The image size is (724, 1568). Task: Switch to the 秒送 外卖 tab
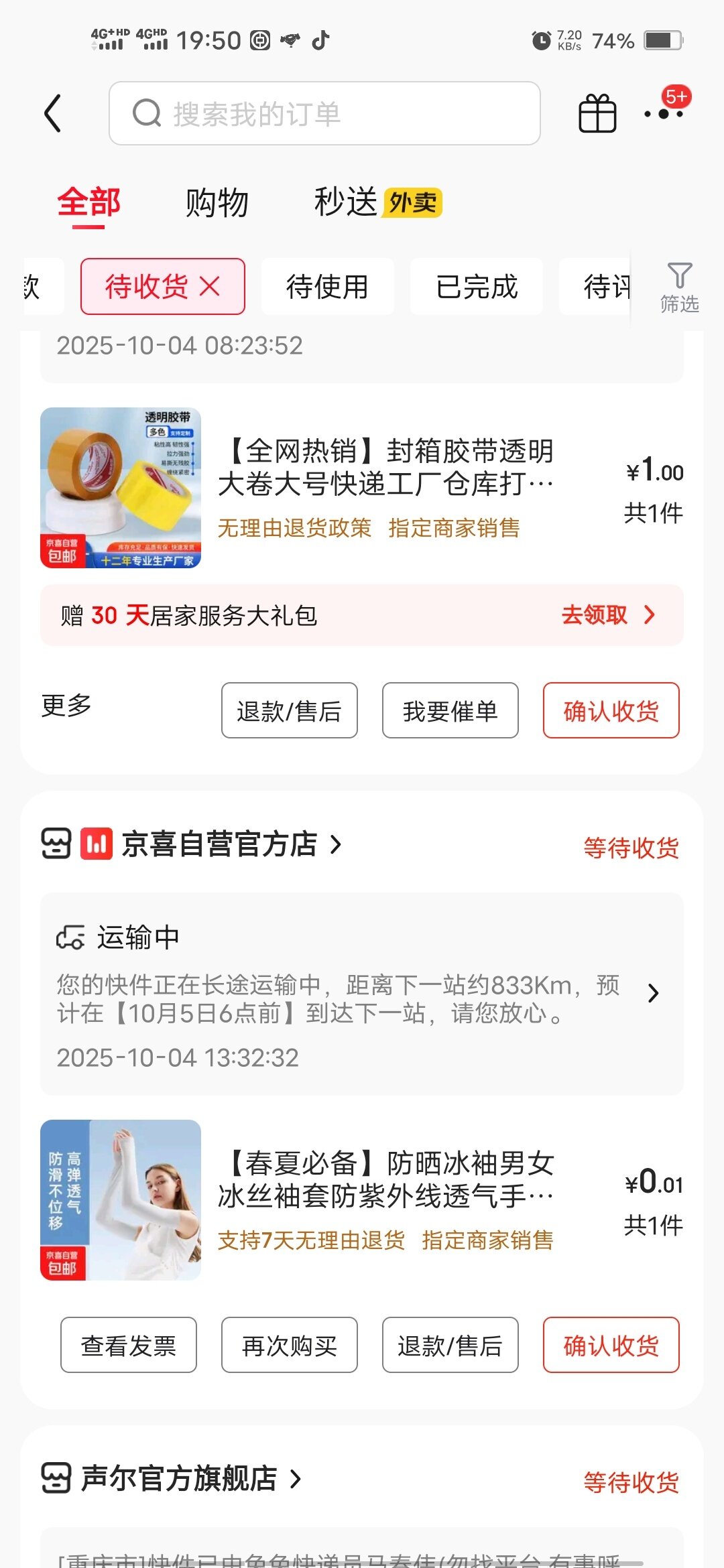pyautogui.click(x=377, y=202)
